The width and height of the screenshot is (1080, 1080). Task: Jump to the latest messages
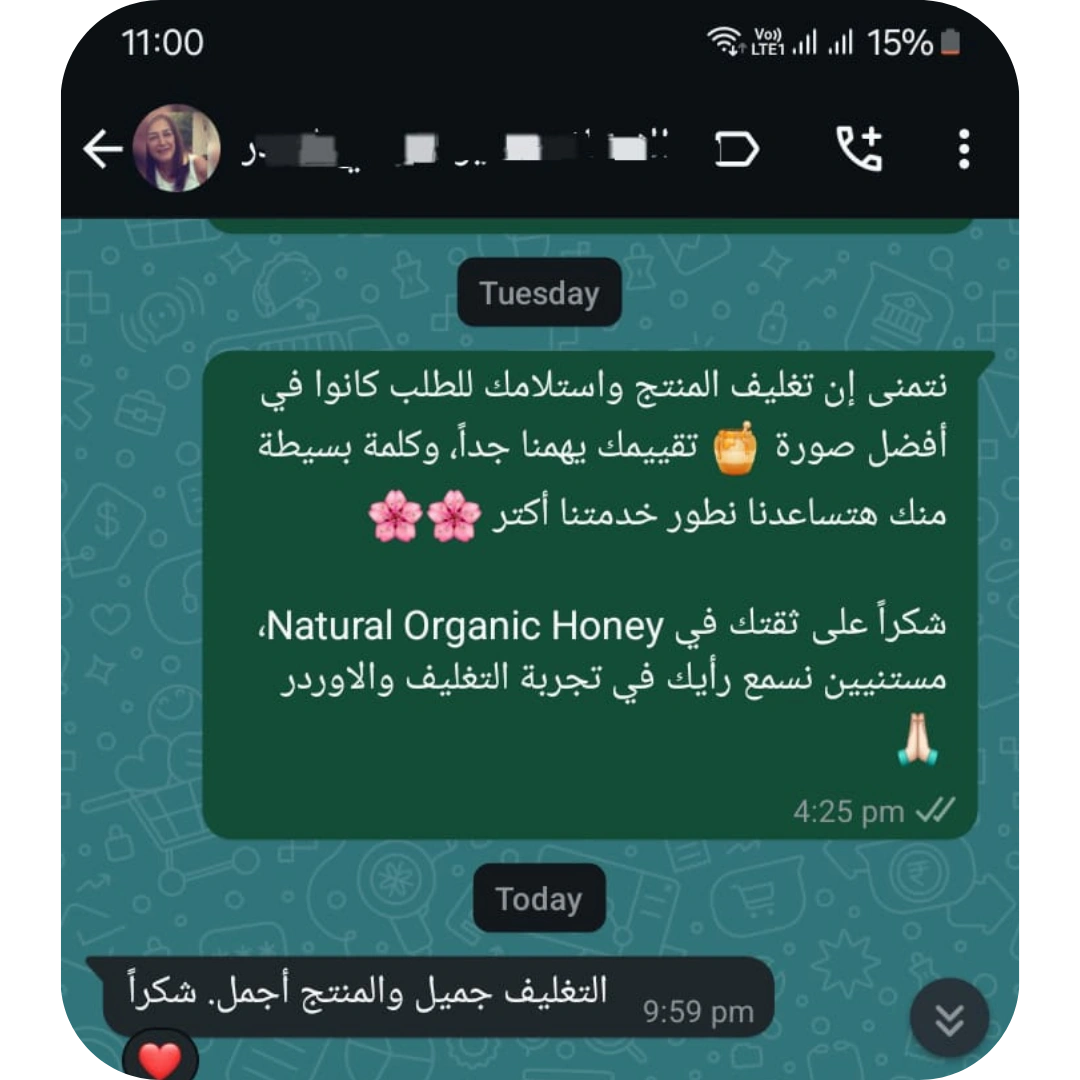(x=949, y=1020)
